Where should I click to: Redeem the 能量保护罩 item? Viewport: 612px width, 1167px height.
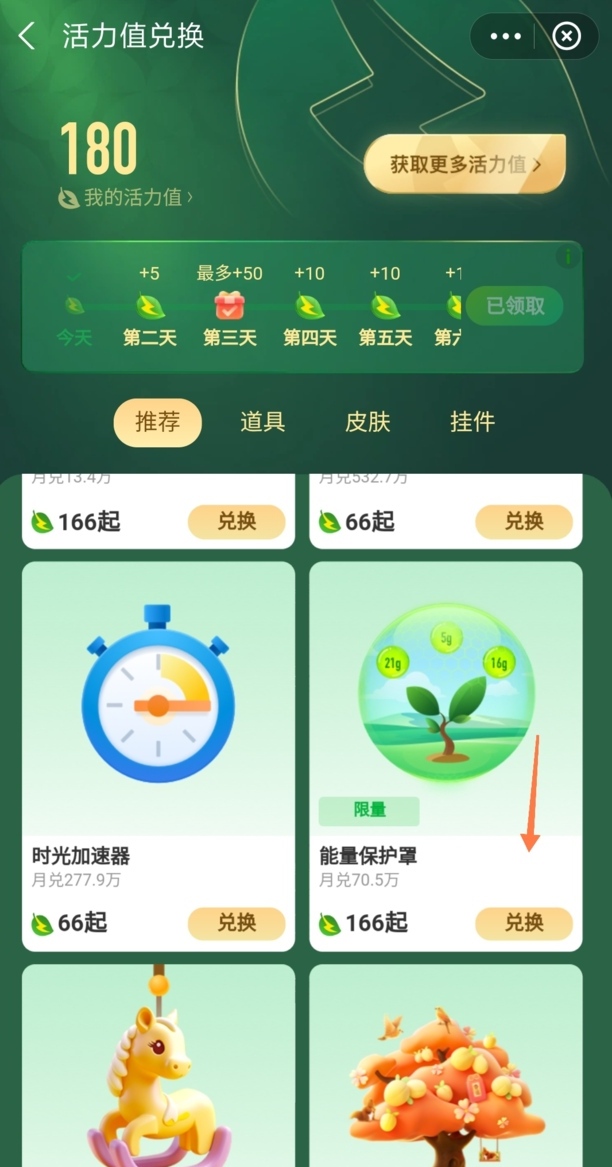524,923
